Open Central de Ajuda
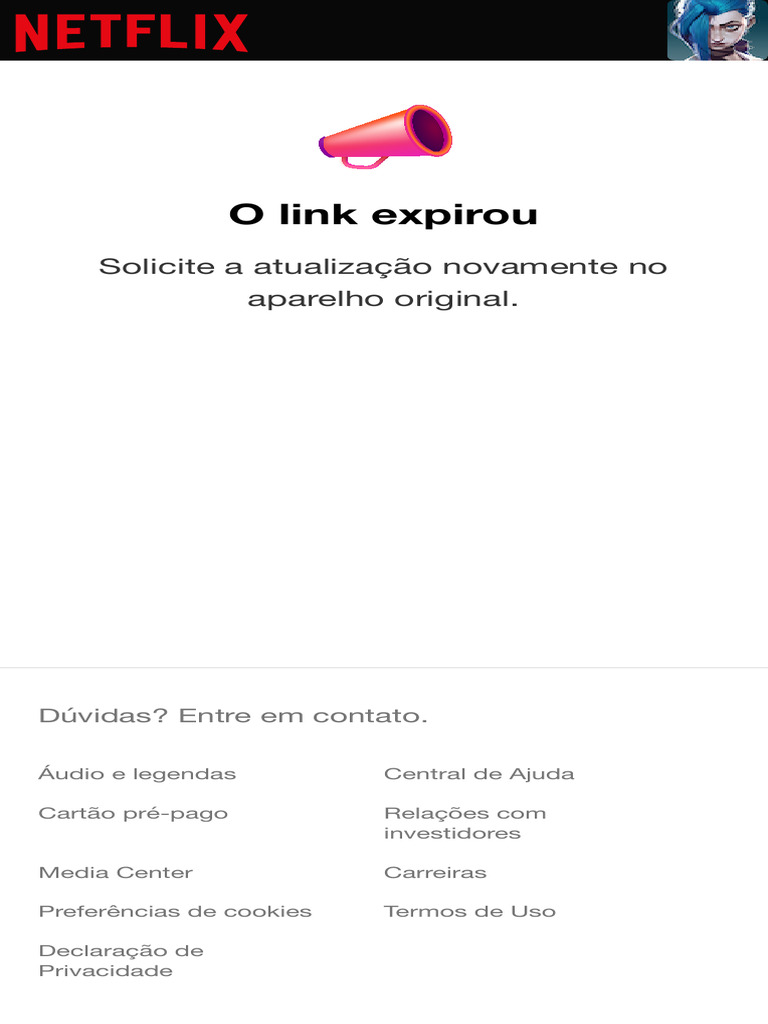 [x=479, y=774]
